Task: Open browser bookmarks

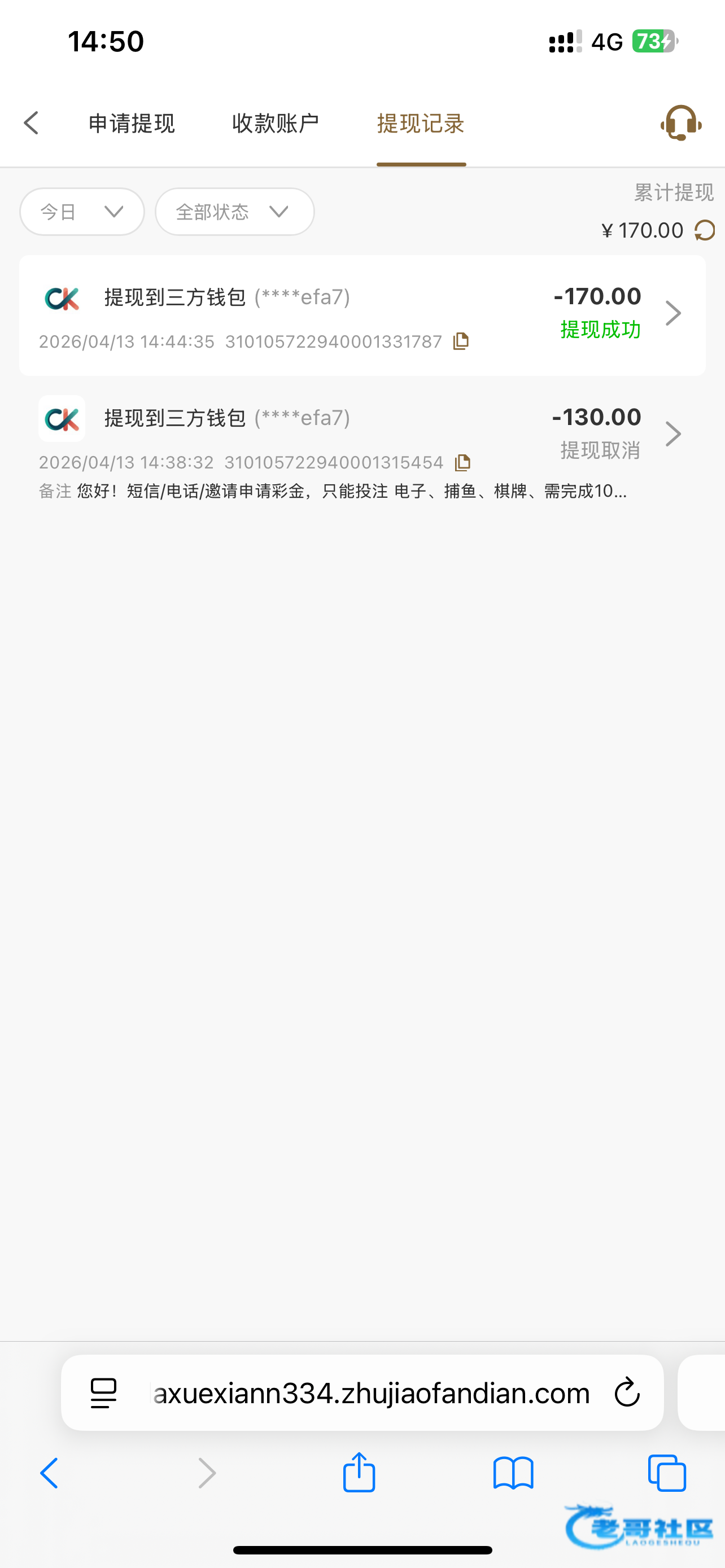Action: (513, 1473)
